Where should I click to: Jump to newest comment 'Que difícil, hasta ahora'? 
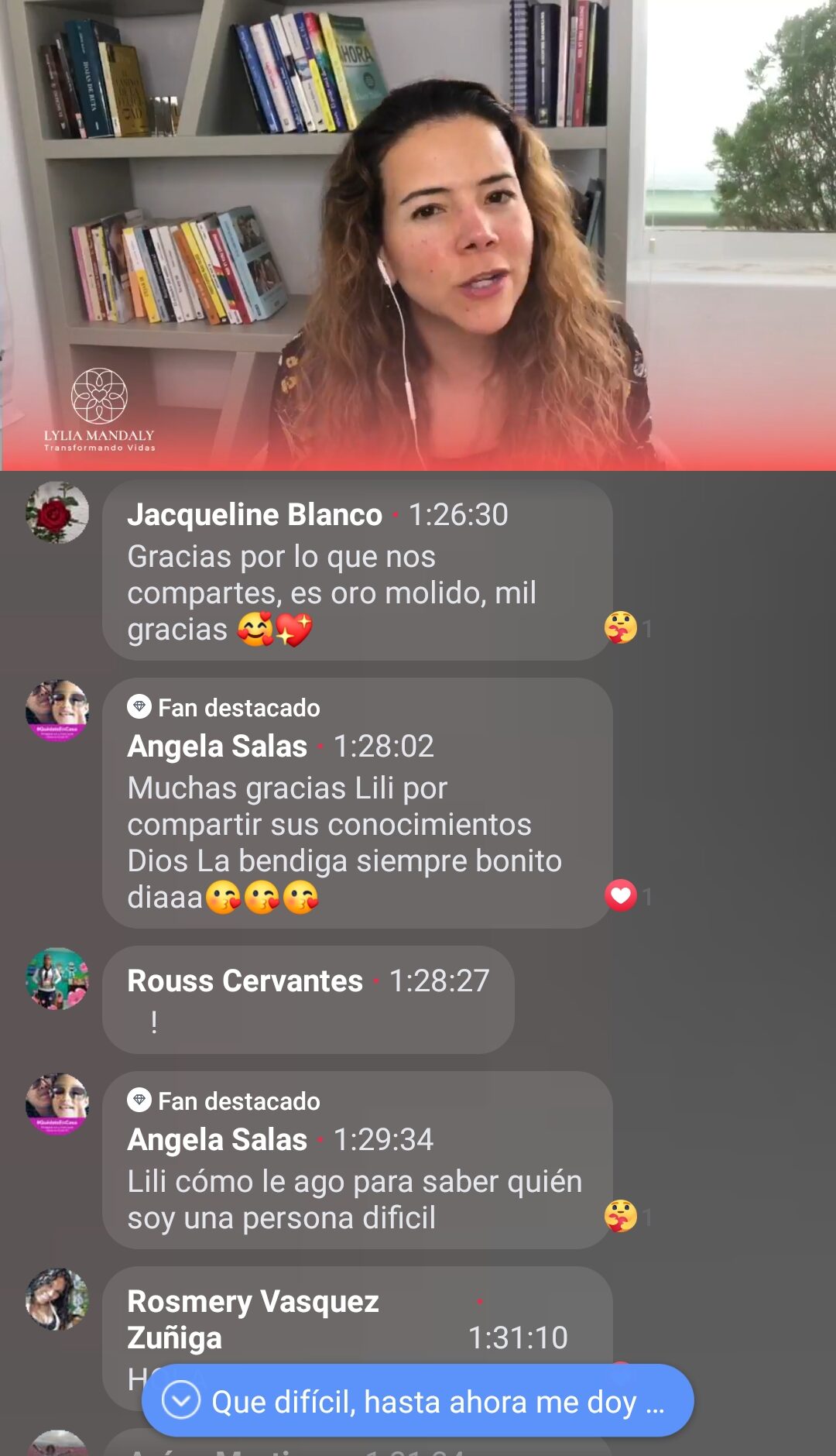point(418,1400)
